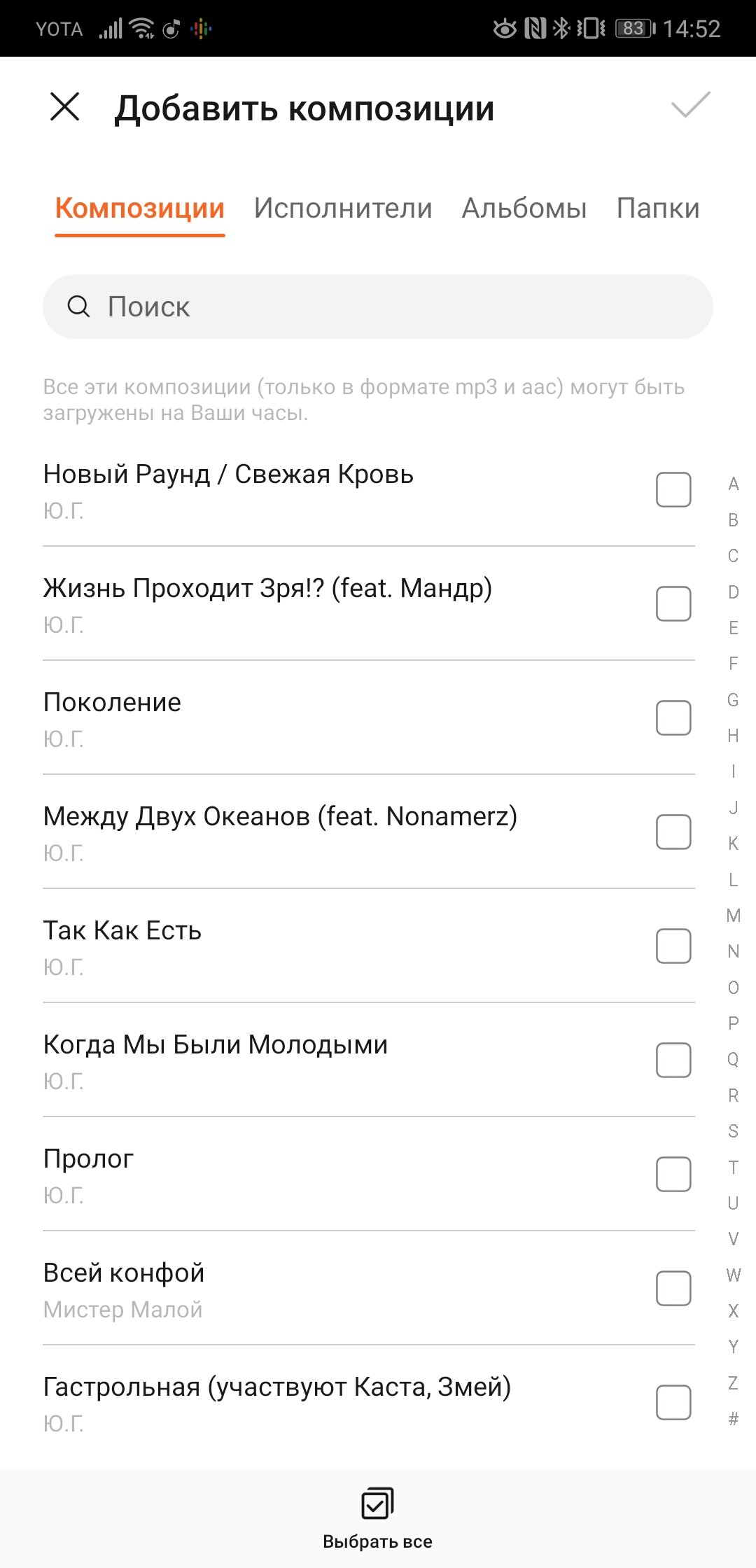Tick the Пролог checkbox
This screenshot has height=1568, width=756.
(x=673, y=1174)
